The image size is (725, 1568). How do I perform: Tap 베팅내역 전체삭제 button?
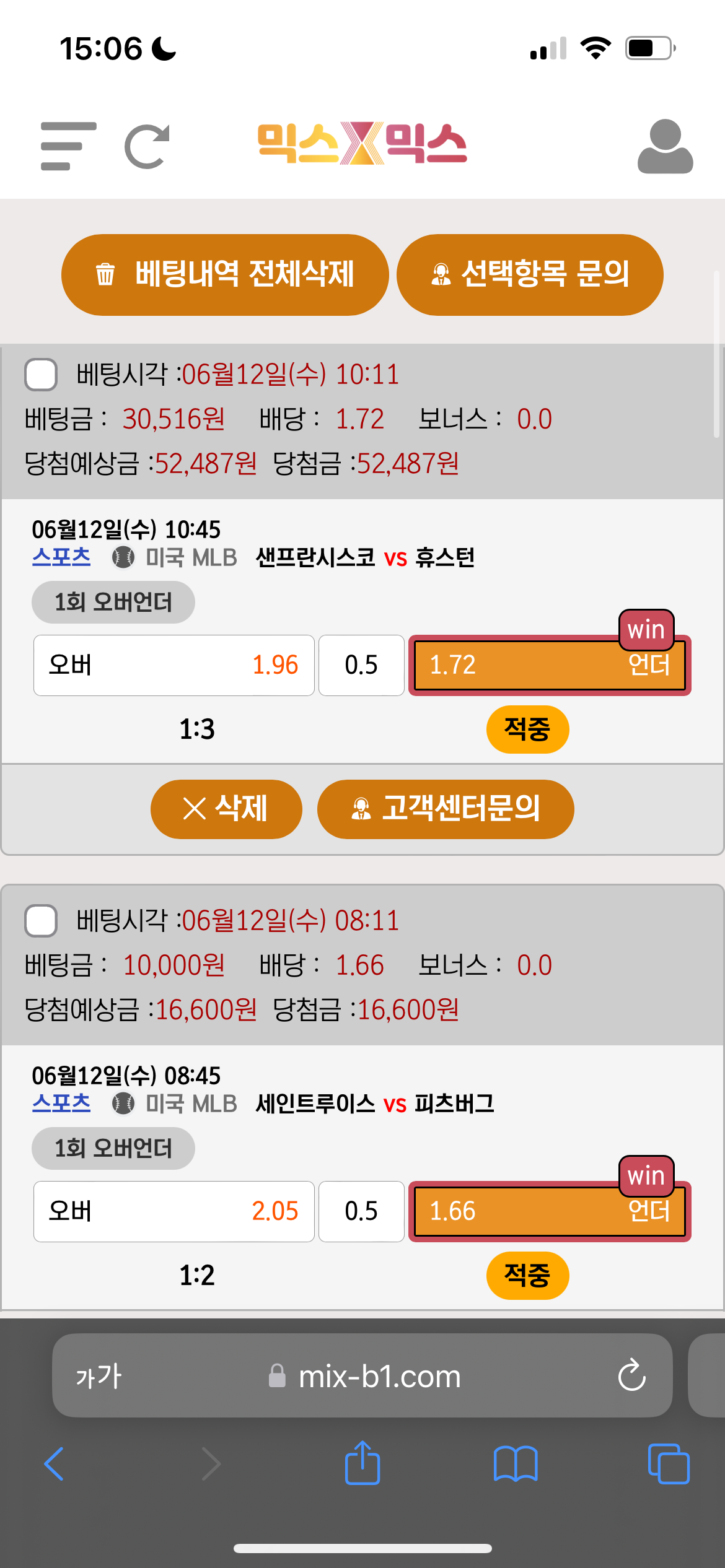(225, 274)
